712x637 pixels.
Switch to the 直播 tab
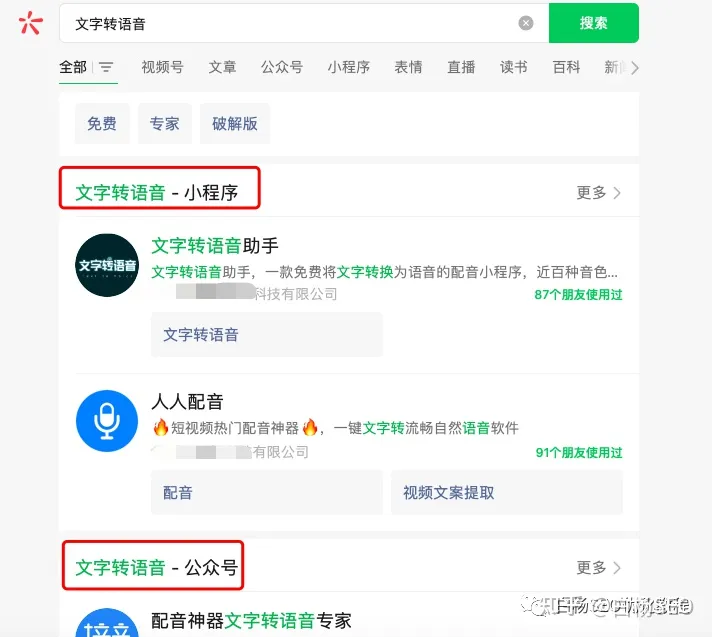click(461, 67)
